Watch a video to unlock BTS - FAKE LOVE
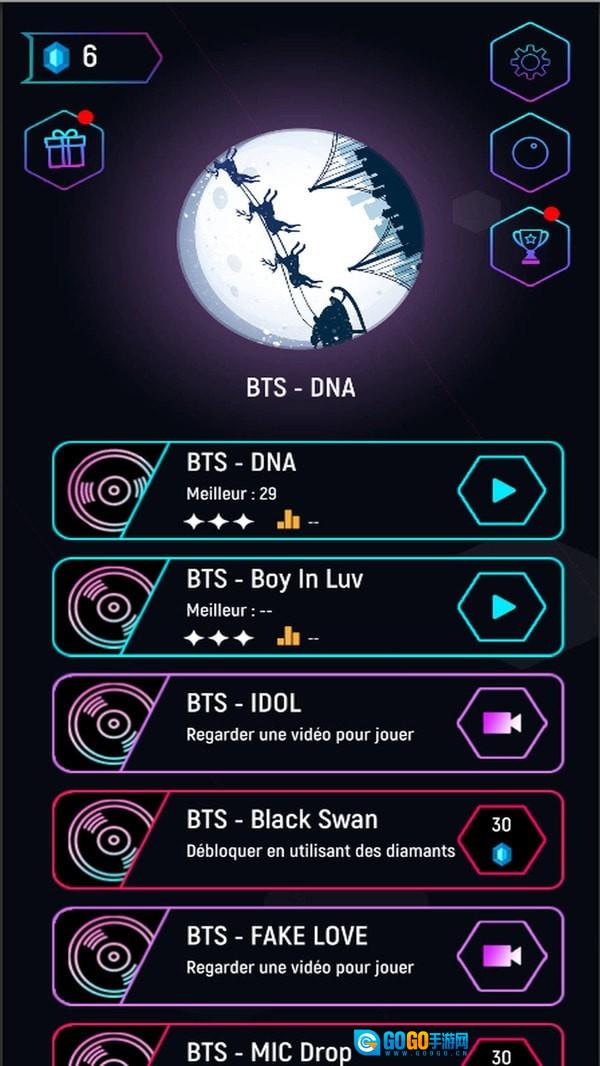This screenshot has height=1066, width=600. coord(502,956)
